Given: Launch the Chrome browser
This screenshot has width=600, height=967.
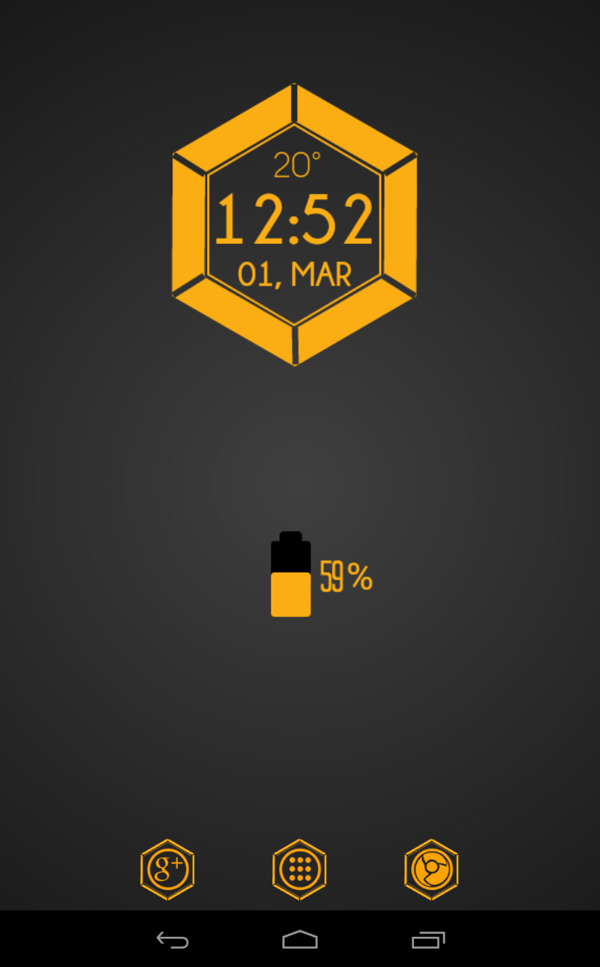Looking at the screenshot, I should click(431, 869).
